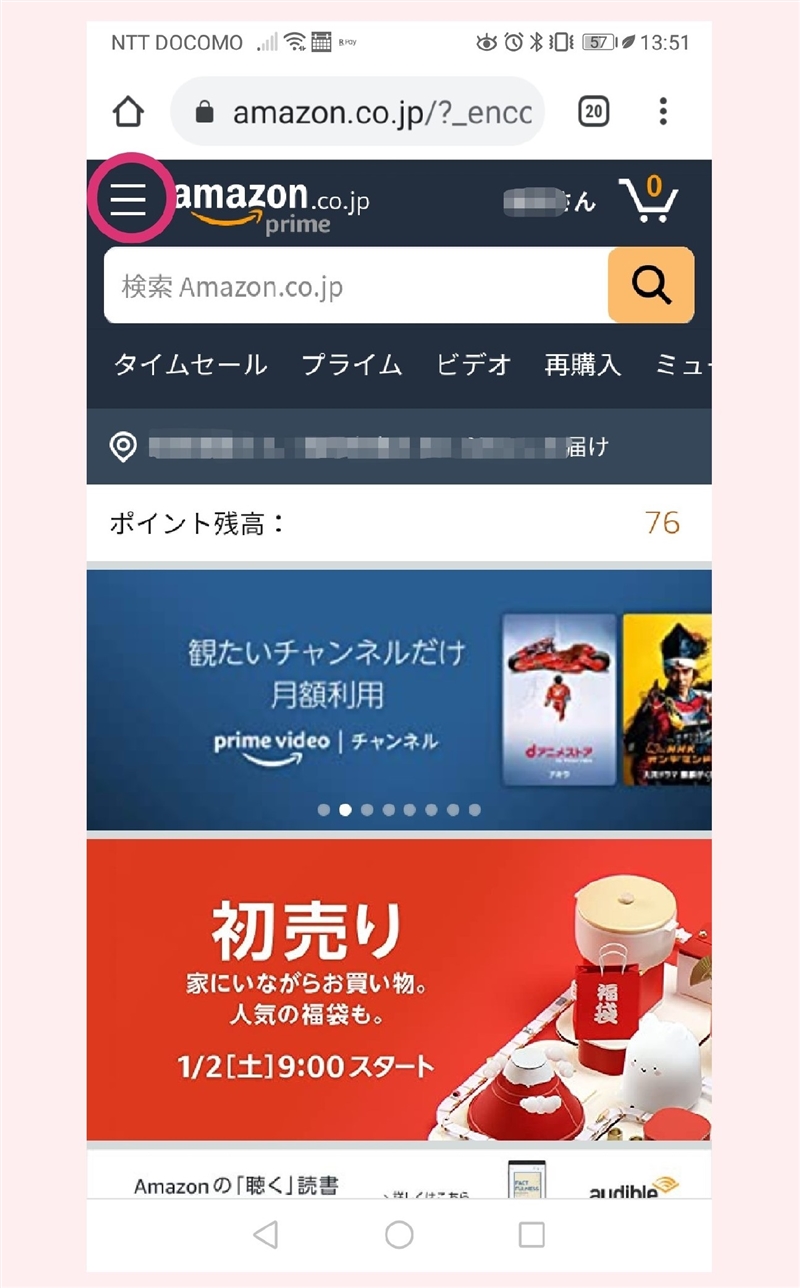Open the browser overflow menu
The height and width of the screenshot is (1288, 800).
coord(663,112)
